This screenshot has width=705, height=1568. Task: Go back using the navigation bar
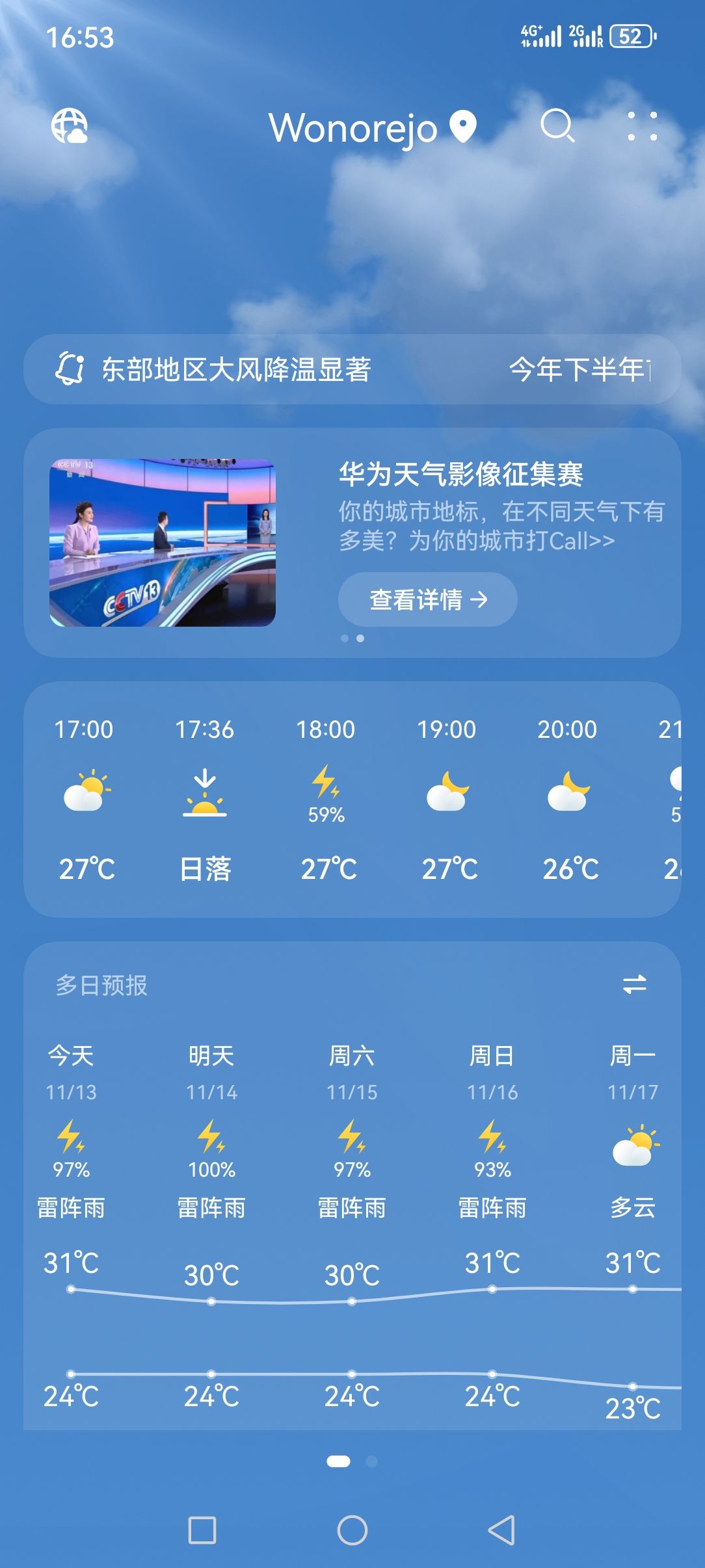[x=501, y=1530]
